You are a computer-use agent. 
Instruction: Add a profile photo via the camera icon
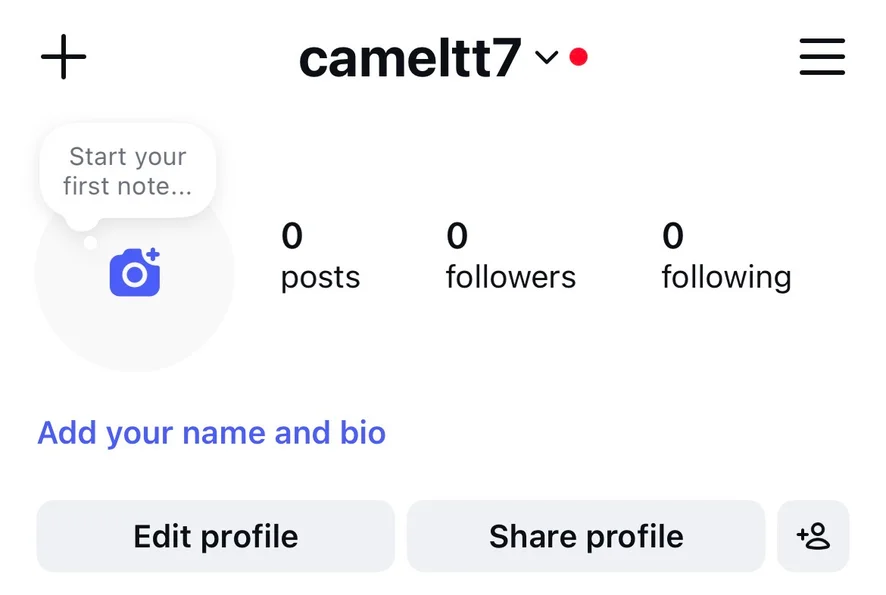tap(135, 272)
